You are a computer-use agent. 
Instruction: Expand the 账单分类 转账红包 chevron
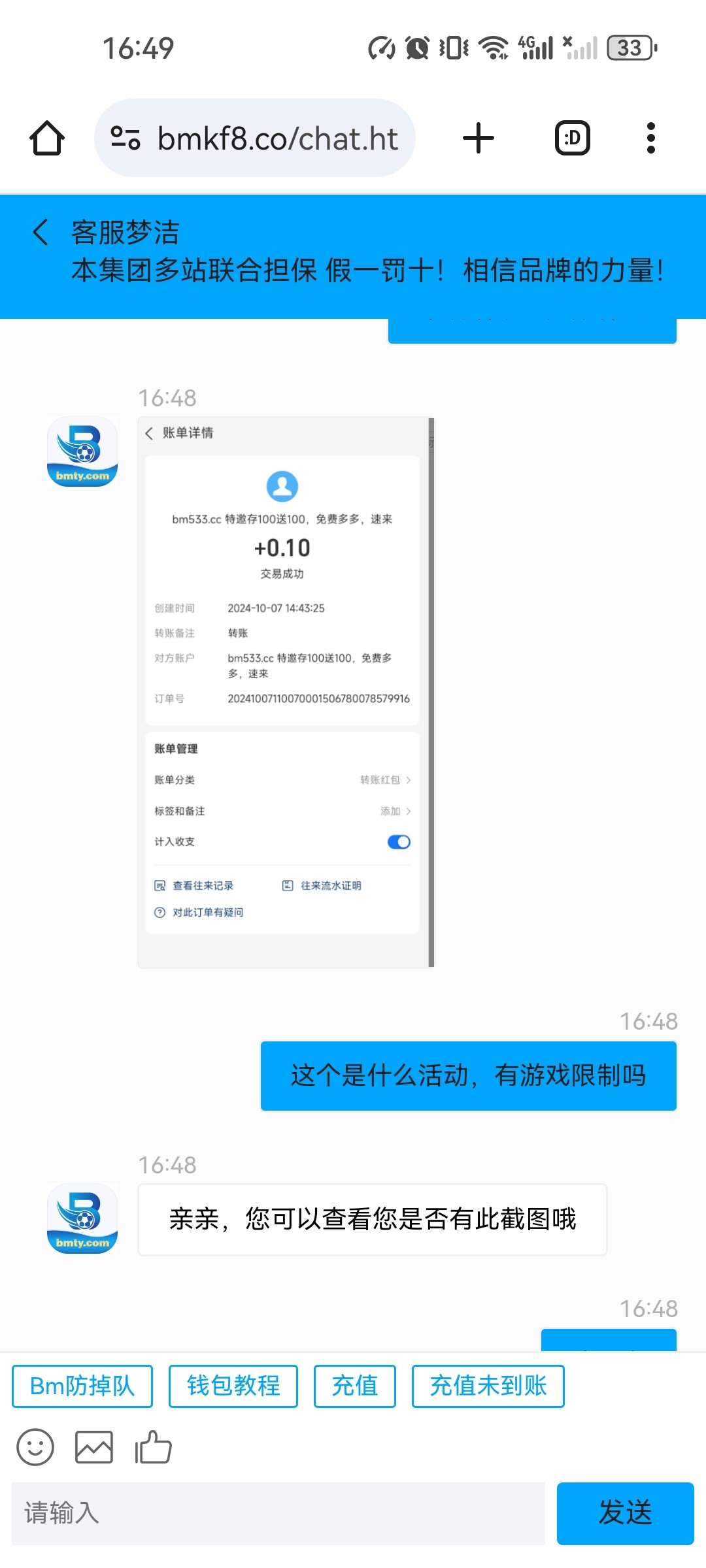tap(409, 779)
